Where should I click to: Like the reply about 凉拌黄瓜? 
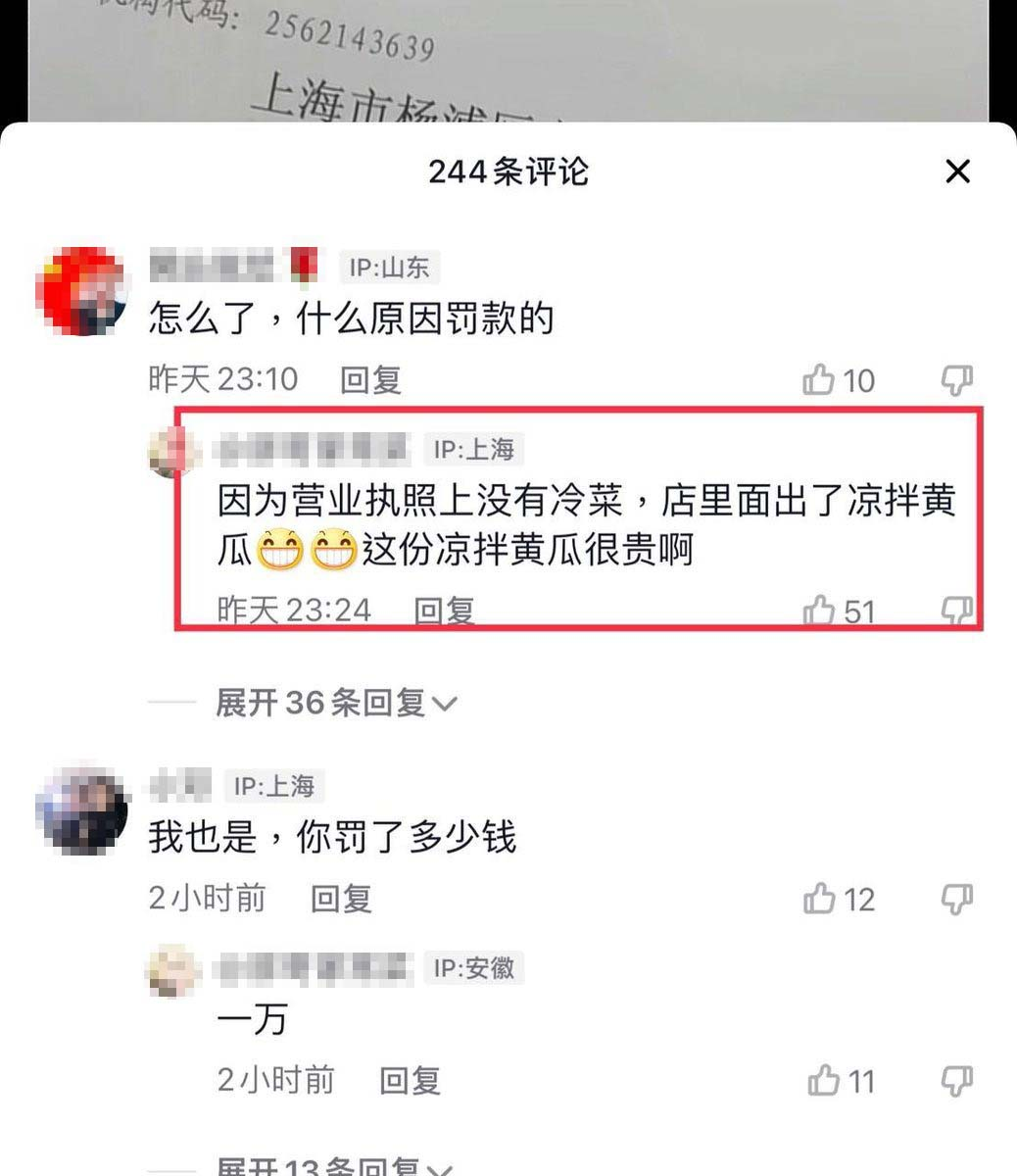pyautogui.click(x=819, y=611)
